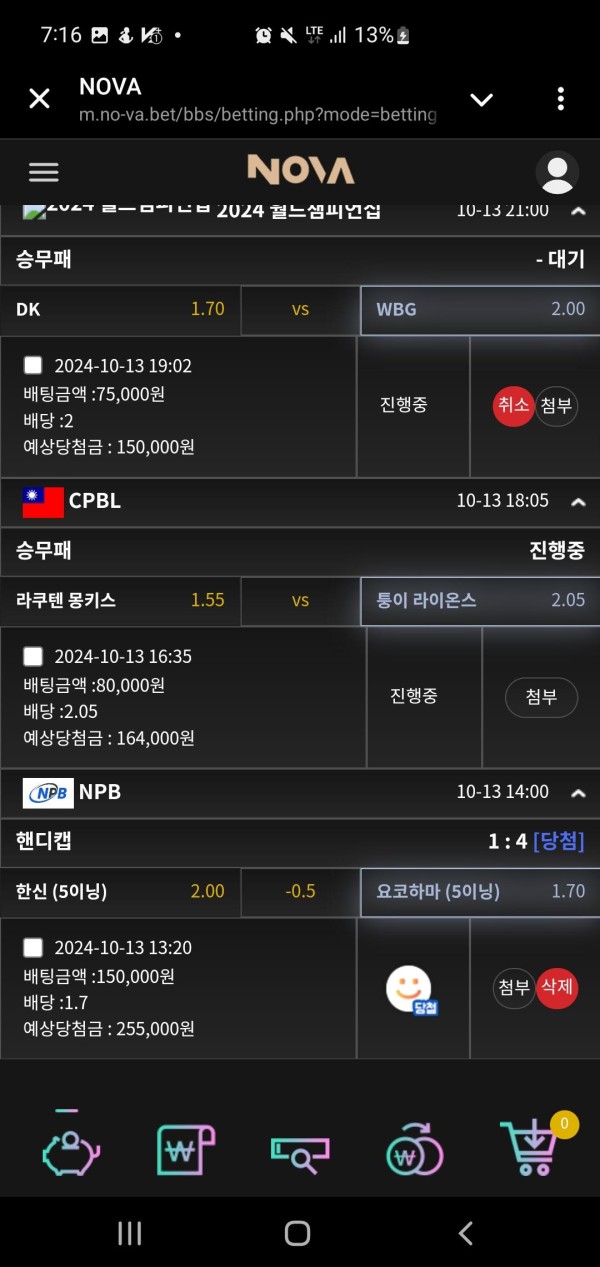Select checkbox for the 150,000원 bet
600x1267 pixels.
click(33, 947)
